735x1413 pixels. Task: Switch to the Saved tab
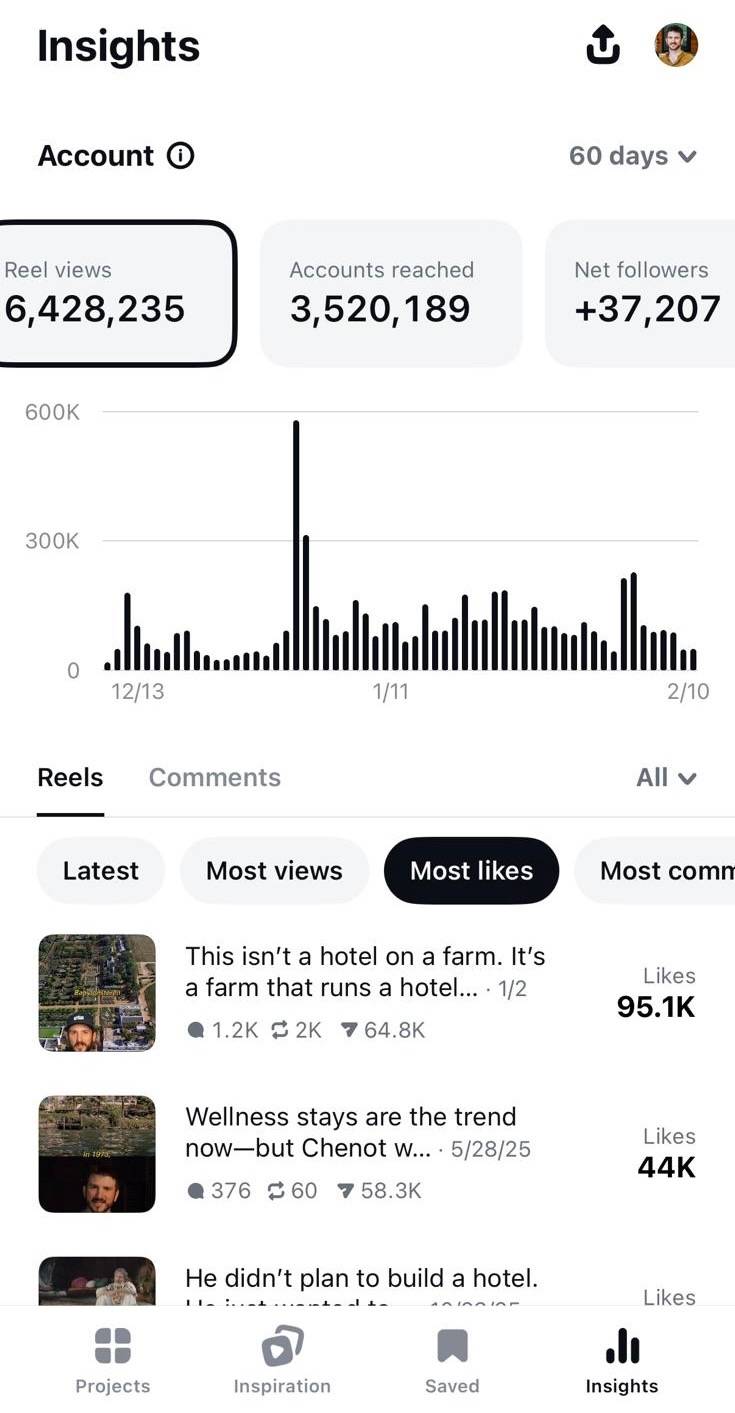452,1360
